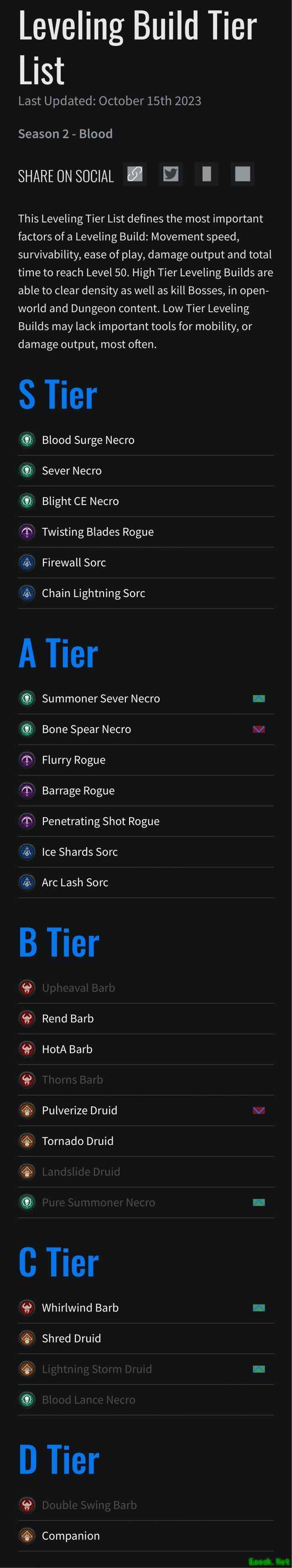Share this tier list on Twitter

coord(171,174)
